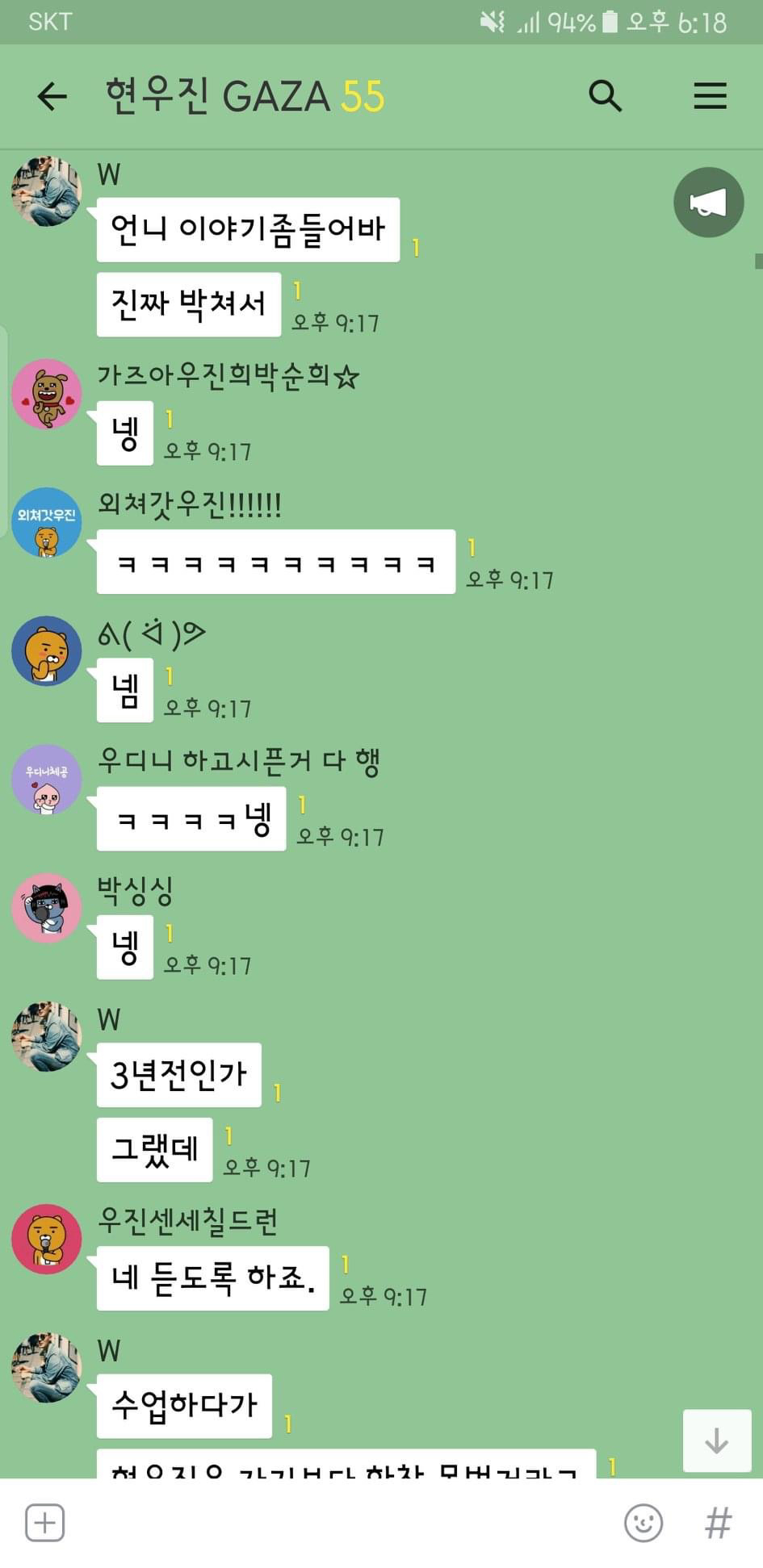The width and height of the screenshot is (763, 1568).
Task: Open the chat room hamburger menu
Action: click(710, 96)
